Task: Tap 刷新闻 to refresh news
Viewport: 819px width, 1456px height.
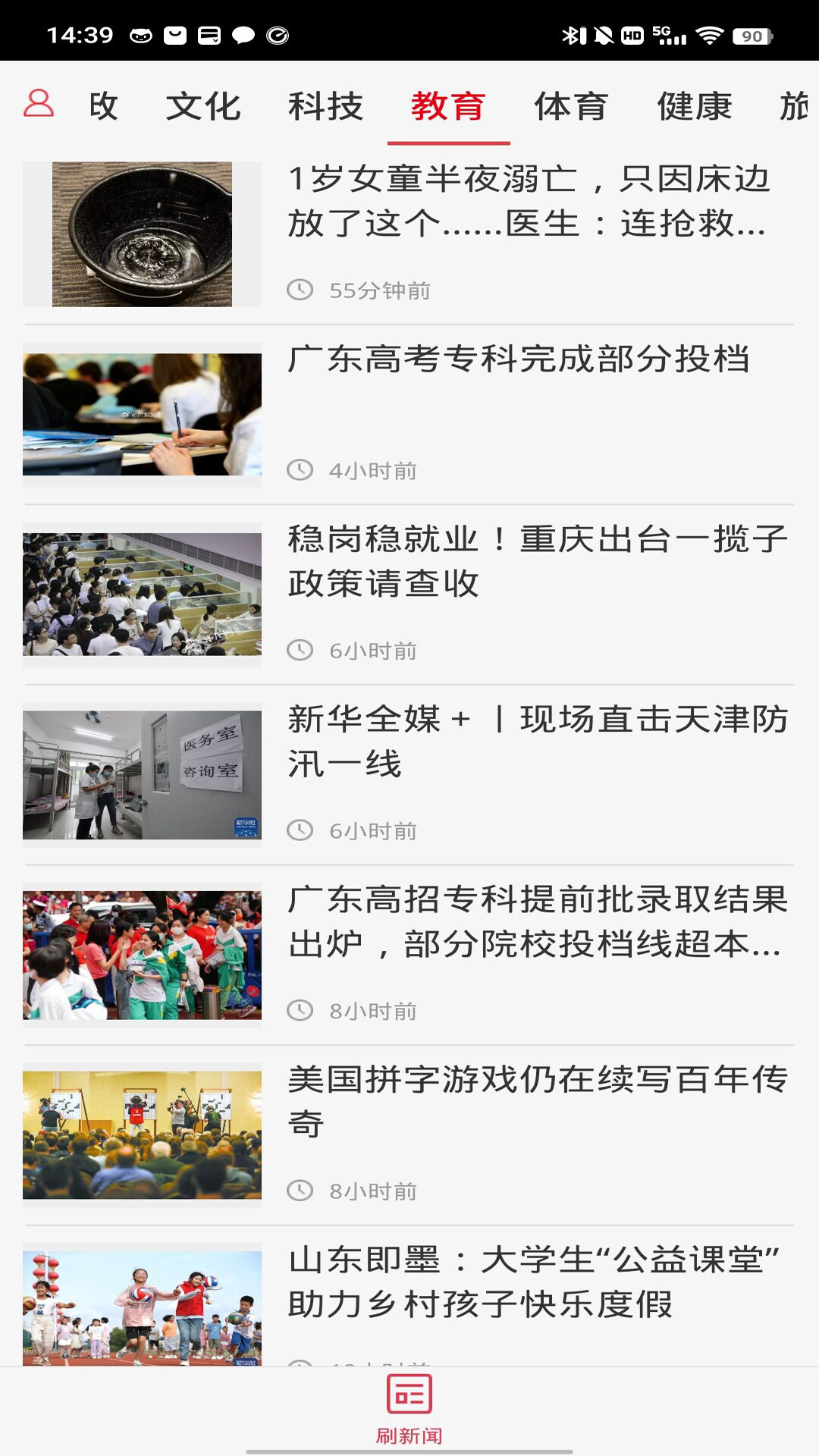Action: (x=409, y=1409)
